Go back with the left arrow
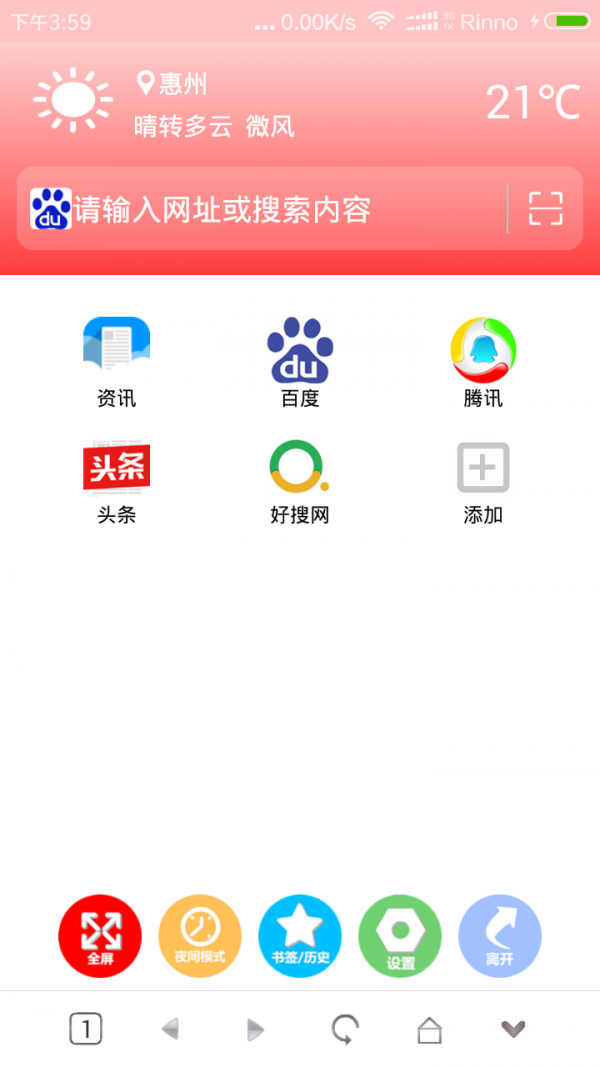 (x=171, y=1028)
